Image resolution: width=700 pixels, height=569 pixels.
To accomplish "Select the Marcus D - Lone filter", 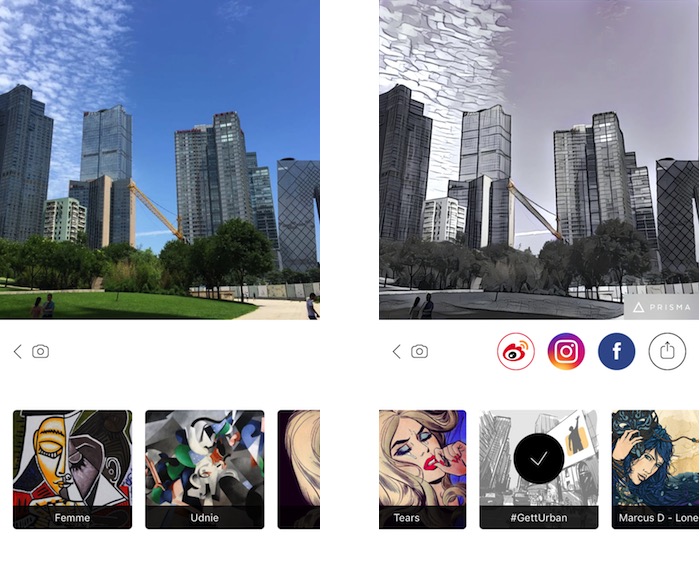I will 655,468.
